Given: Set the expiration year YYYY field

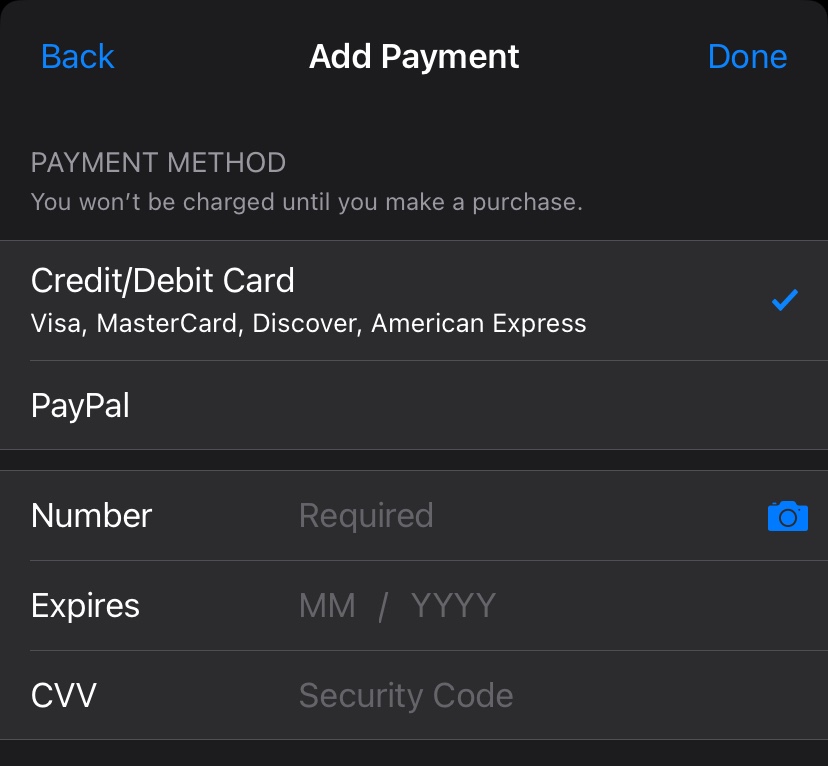Looking at the screenshot, I should pyautogui.click(x=454, y=606).
